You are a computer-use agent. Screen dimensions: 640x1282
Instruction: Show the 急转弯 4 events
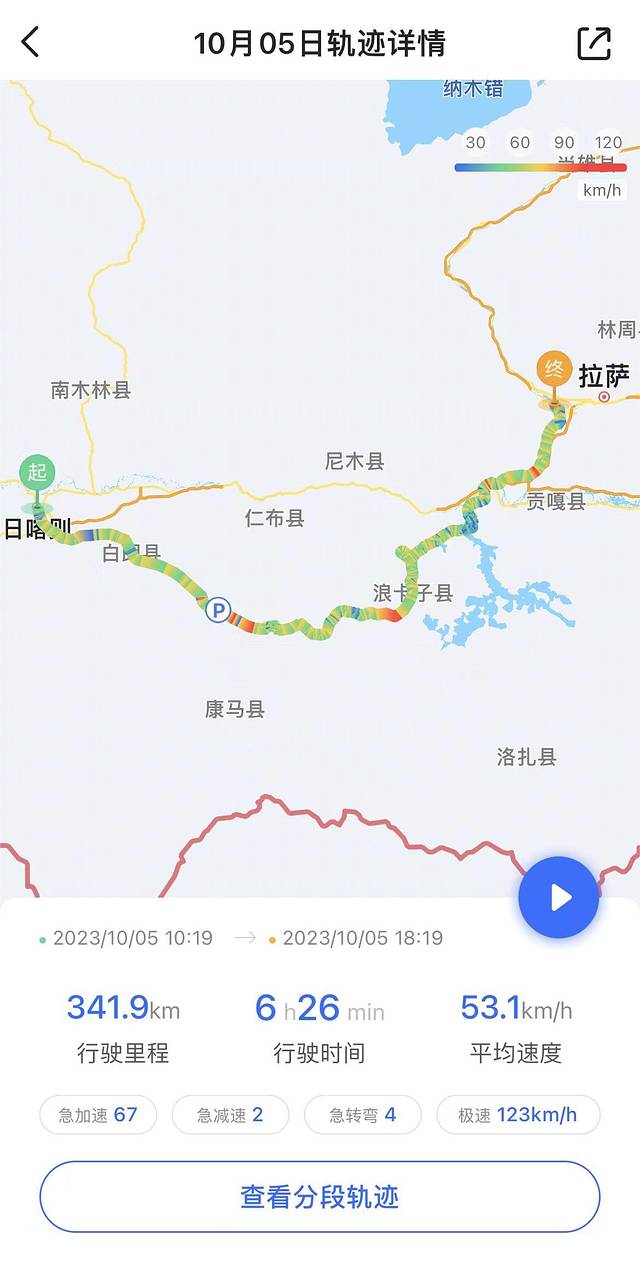[x=362, y=1115]
